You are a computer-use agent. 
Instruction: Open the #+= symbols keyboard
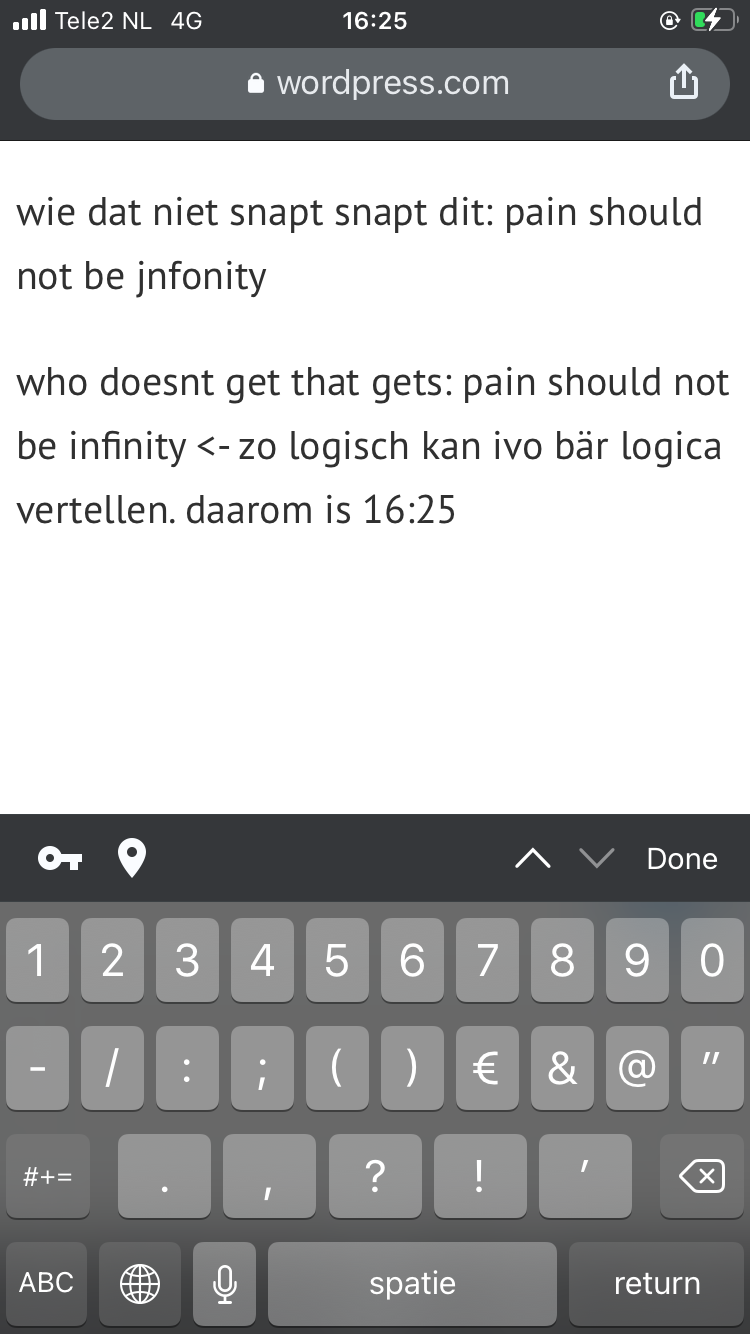pyautogui.click(x=47, y=1176)
